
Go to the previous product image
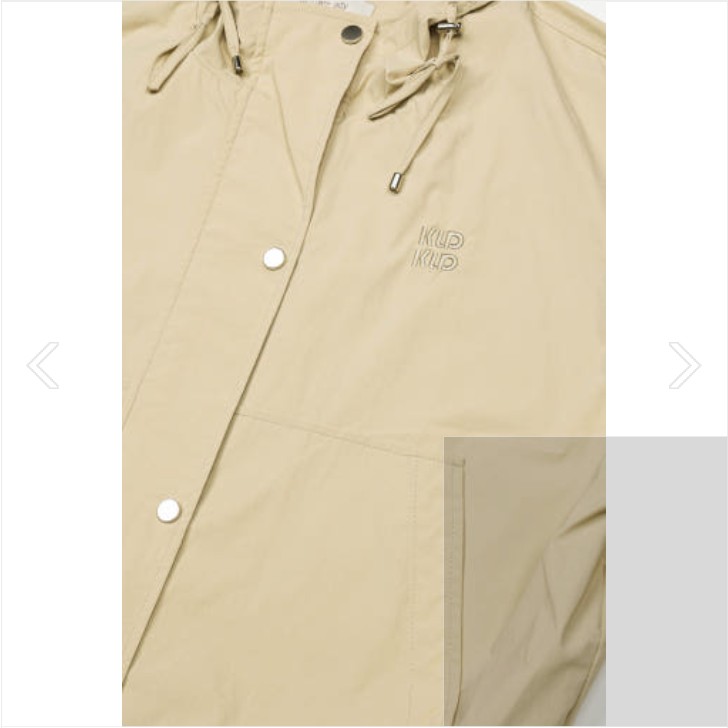pyautogui.click(x=43, y=365)
